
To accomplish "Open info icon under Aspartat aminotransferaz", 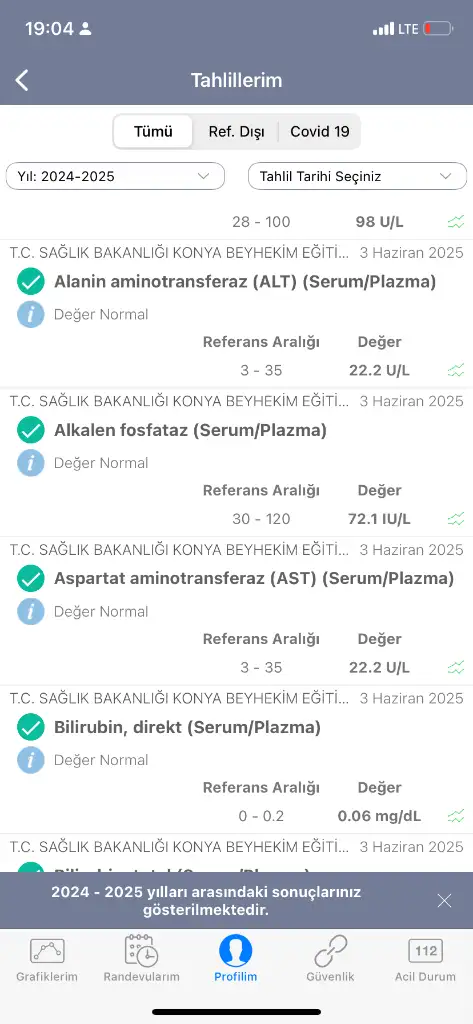I will pos(31,612).
